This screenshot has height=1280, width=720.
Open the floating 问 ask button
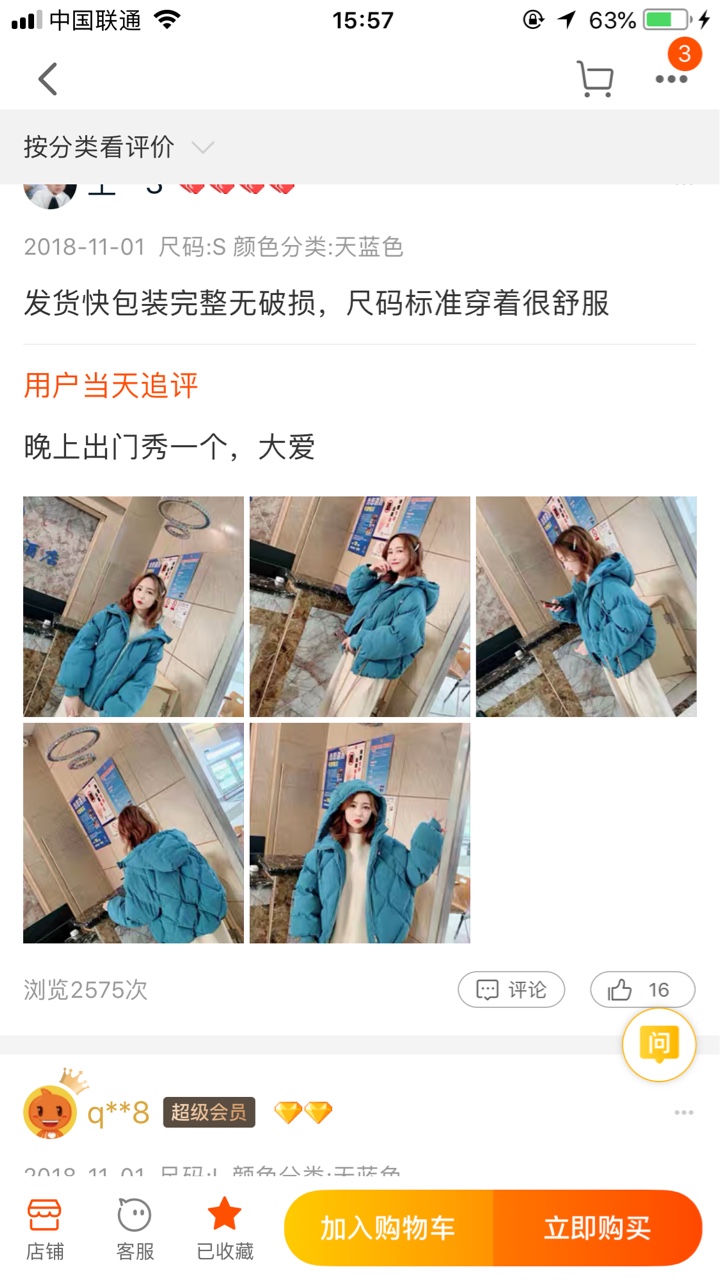pyautogui.click(x=658, y=1045)
